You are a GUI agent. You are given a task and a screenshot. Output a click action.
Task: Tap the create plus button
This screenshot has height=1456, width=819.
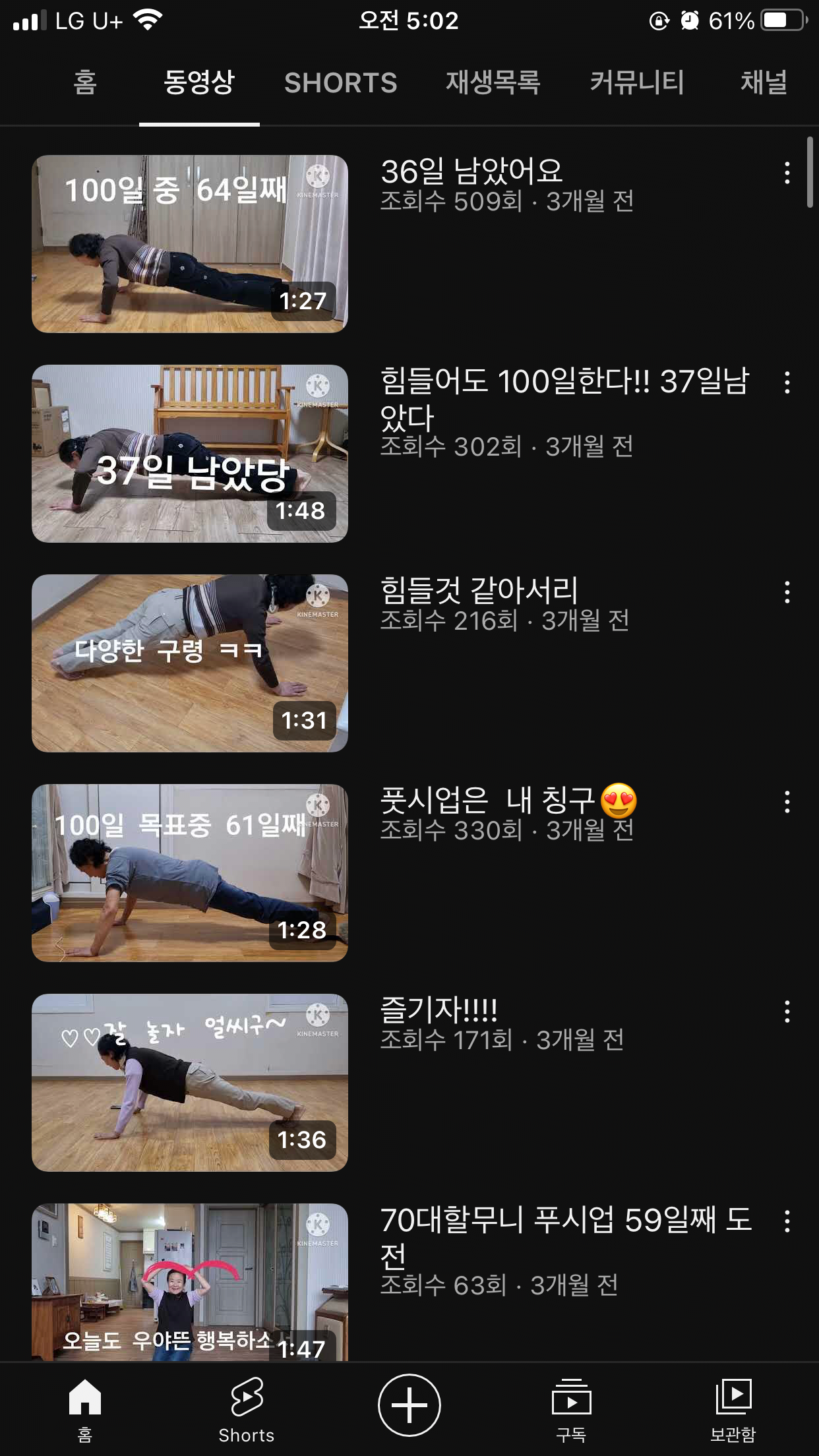pyautogui.click(x=409, y=1405)
